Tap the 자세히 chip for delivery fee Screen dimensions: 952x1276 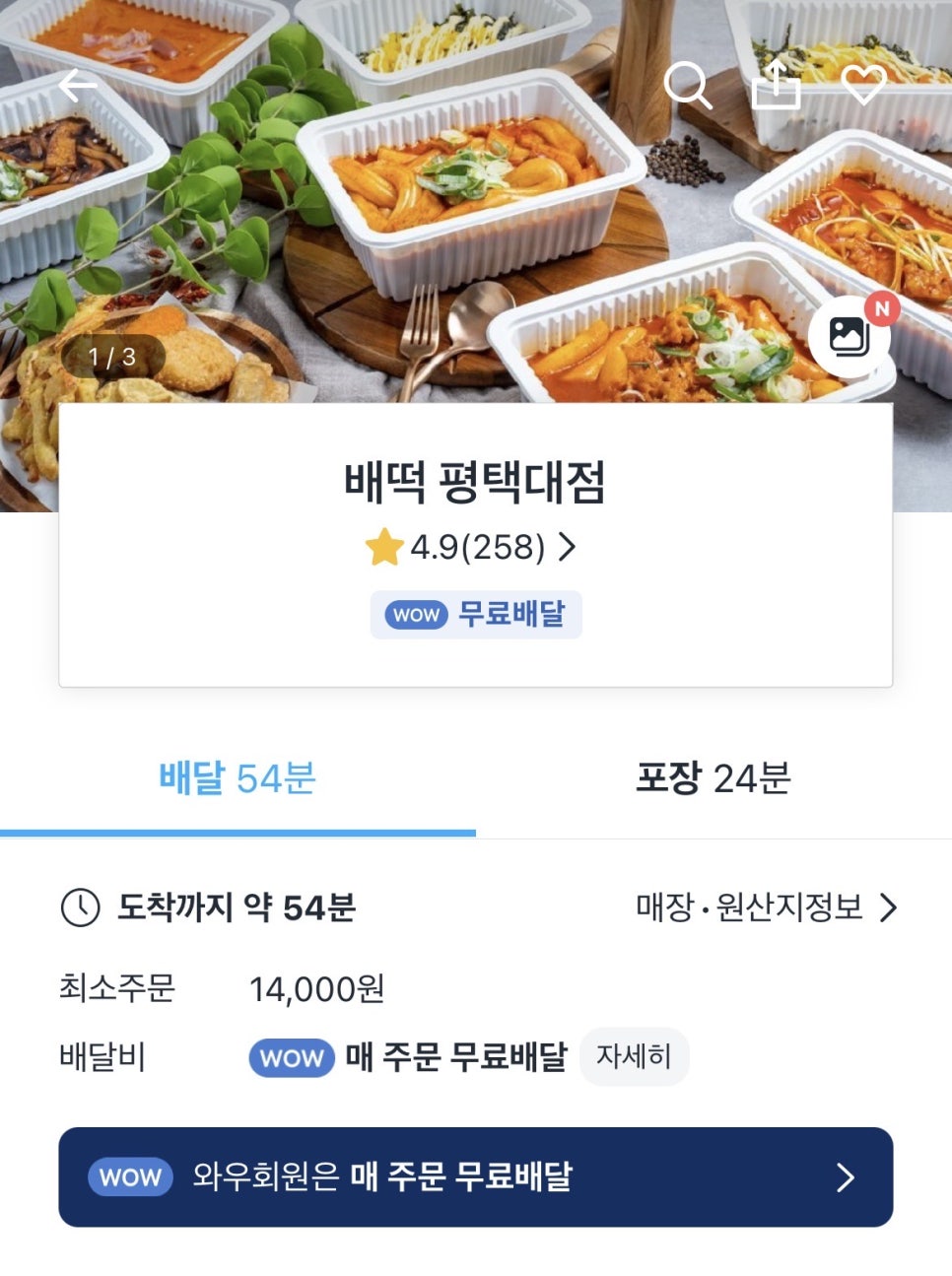point(634,1056)
